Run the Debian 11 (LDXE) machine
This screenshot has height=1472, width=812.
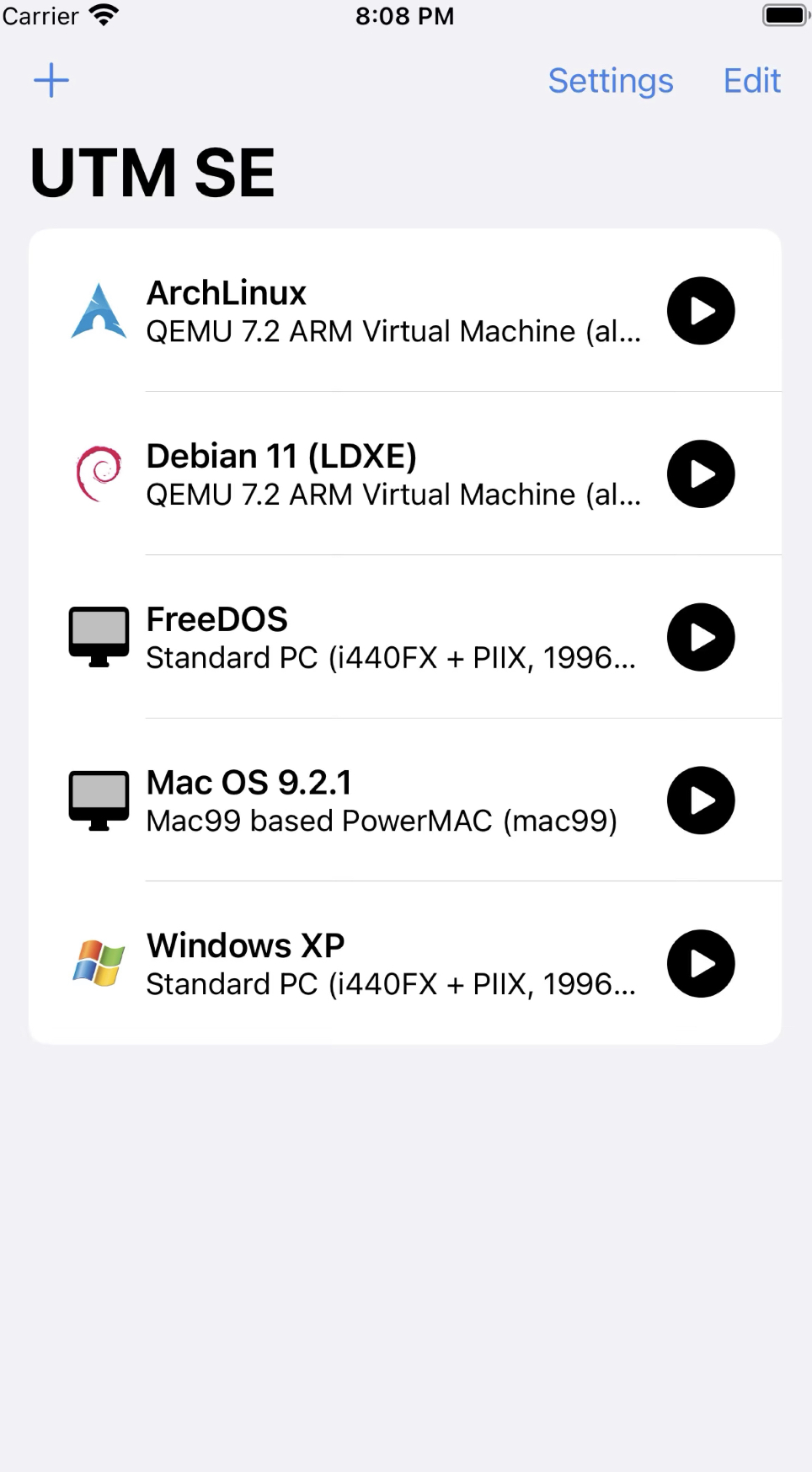click(701, 474)
